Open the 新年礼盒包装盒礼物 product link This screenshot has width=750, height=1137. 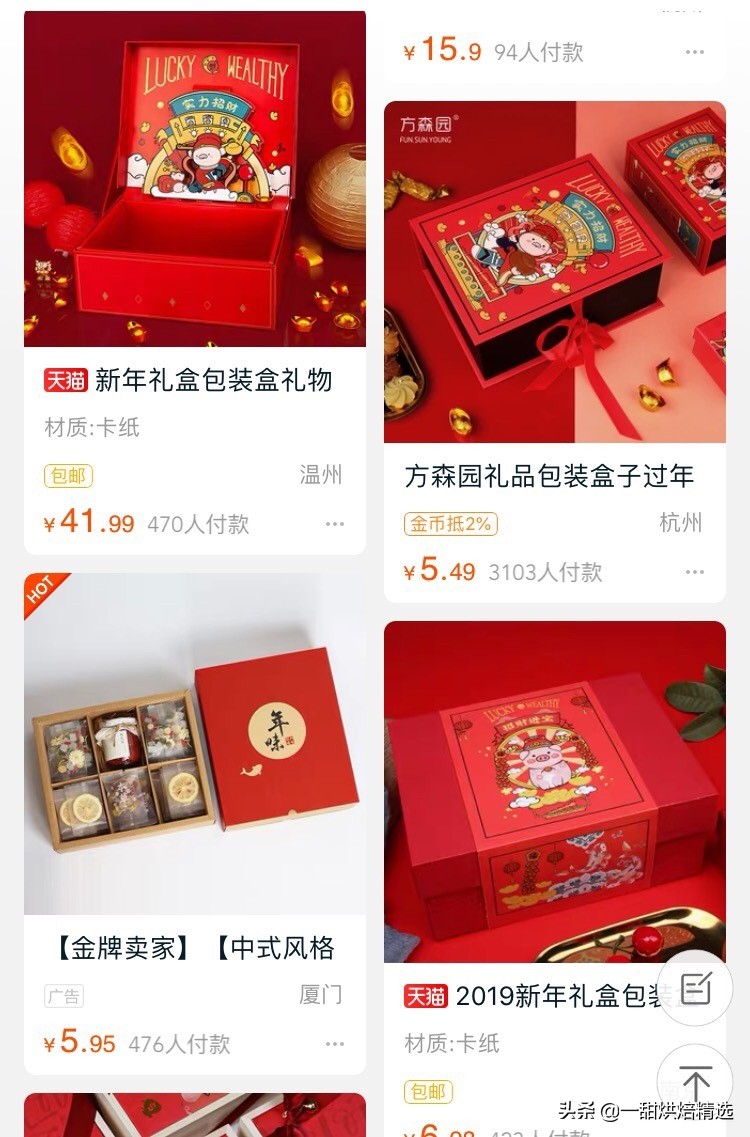point(215,381)
